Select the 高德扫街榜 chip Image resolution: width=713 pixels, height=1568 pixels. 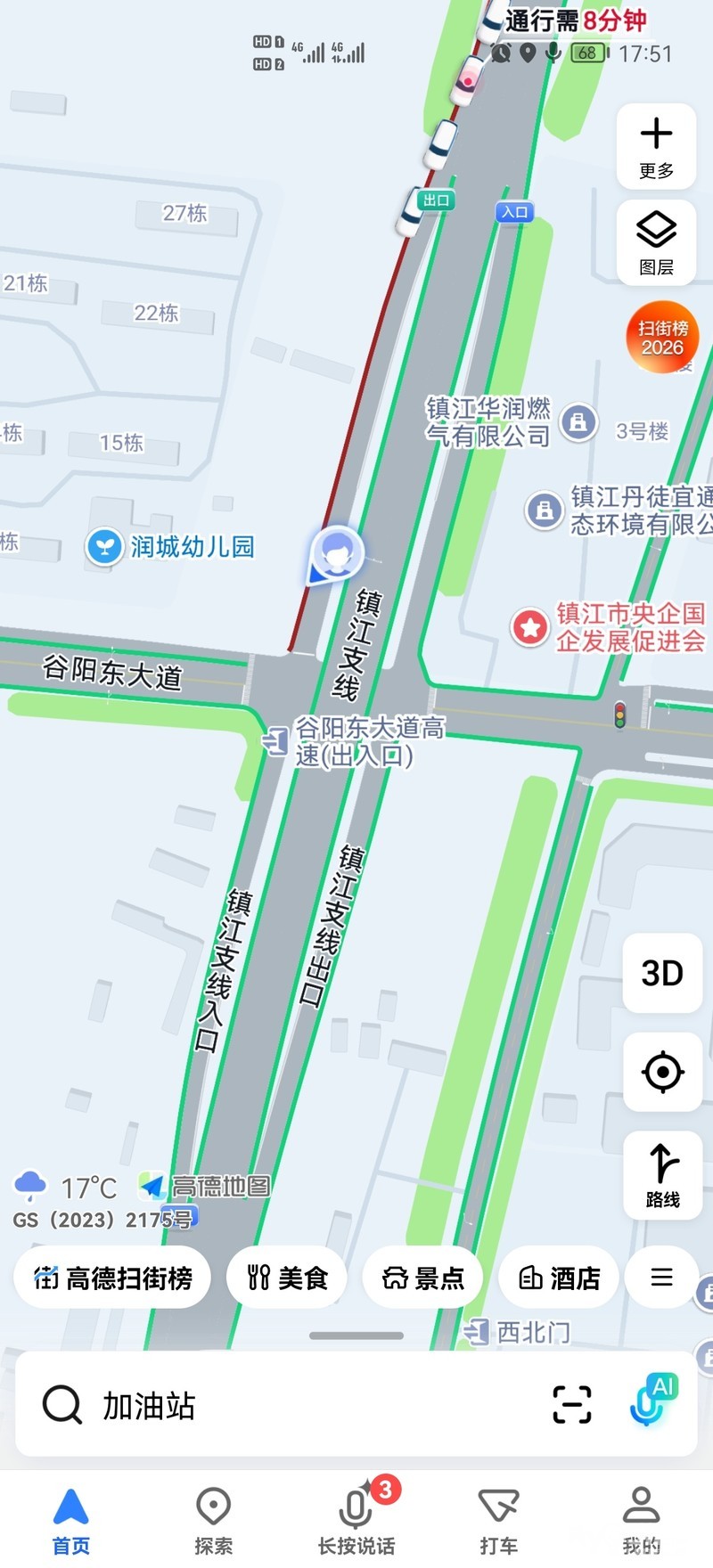point(112,1278)
